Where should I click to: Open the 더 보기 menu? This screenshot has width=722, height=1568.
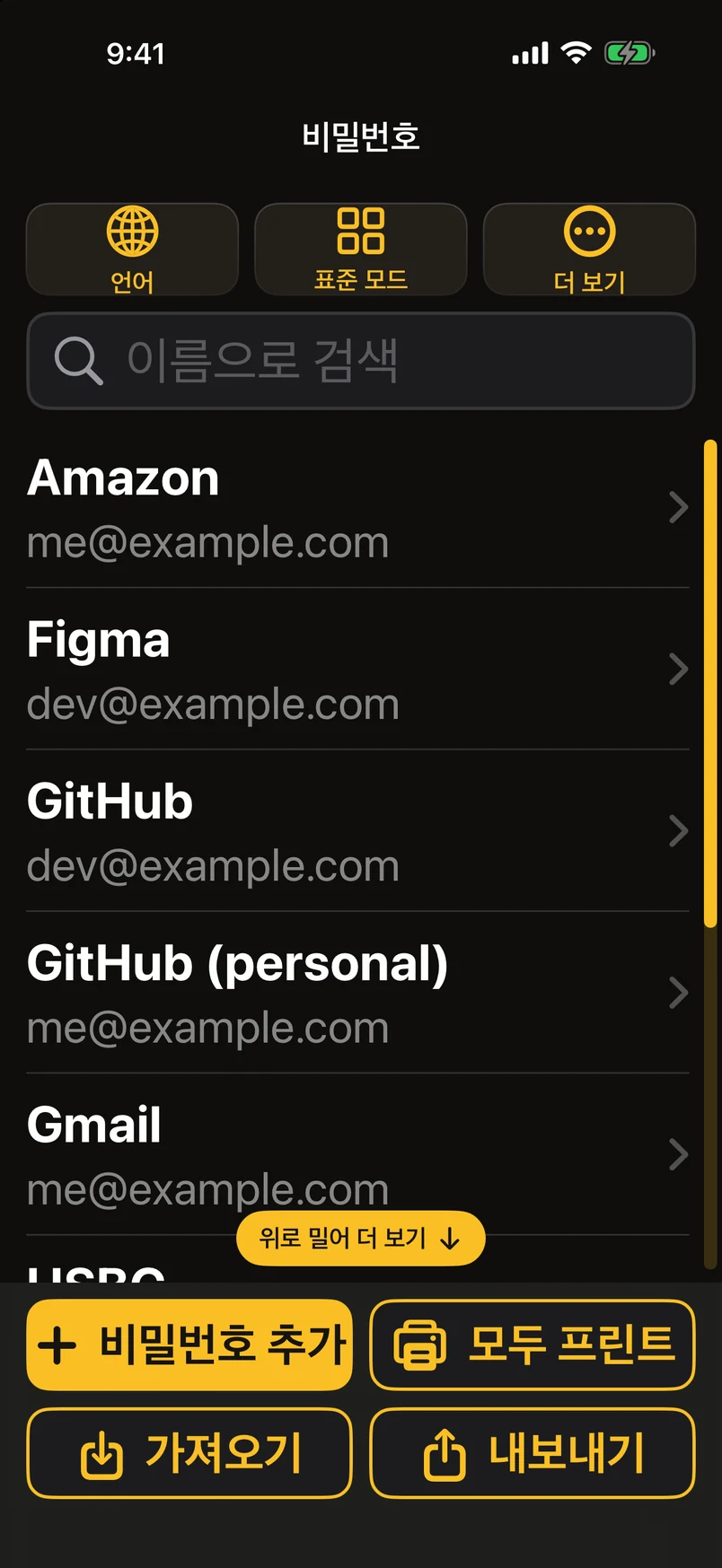pyautogui.click(x=589, y=250)
